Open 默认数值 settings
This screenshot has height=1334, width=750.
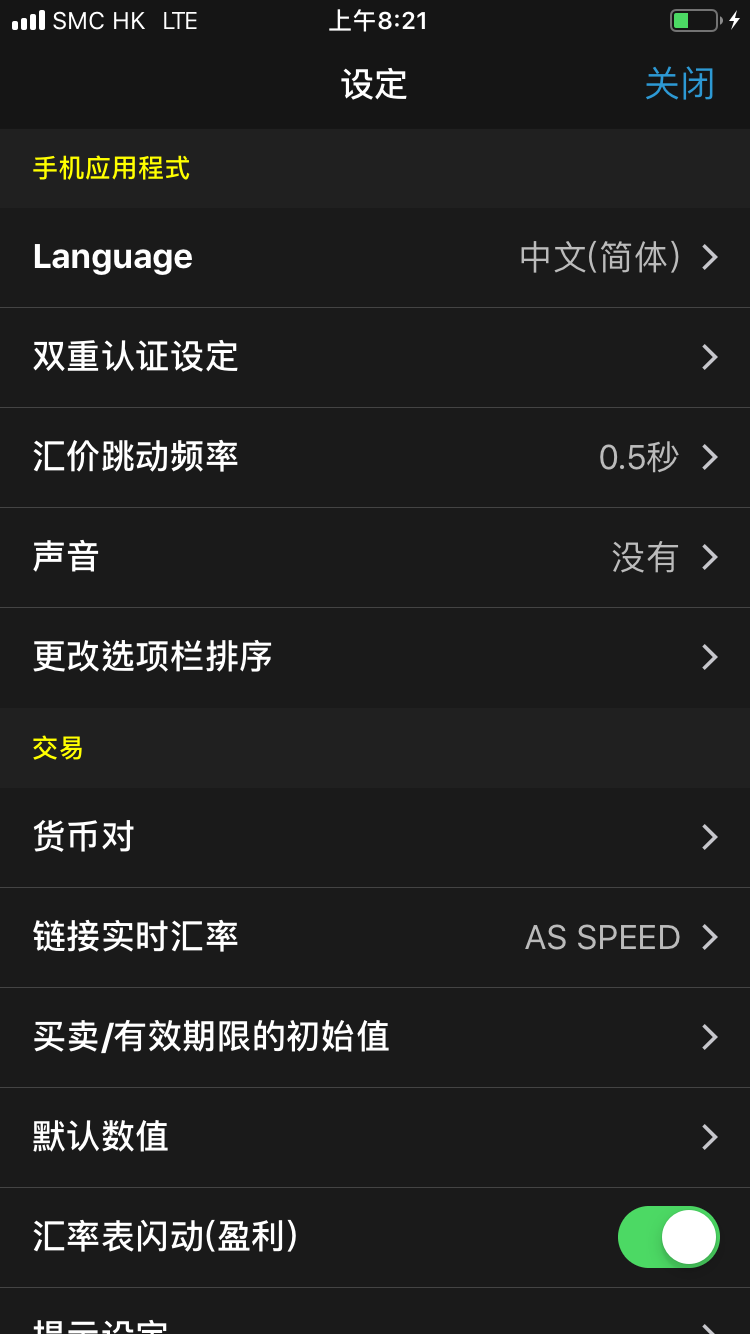(x=375, y=1137)
